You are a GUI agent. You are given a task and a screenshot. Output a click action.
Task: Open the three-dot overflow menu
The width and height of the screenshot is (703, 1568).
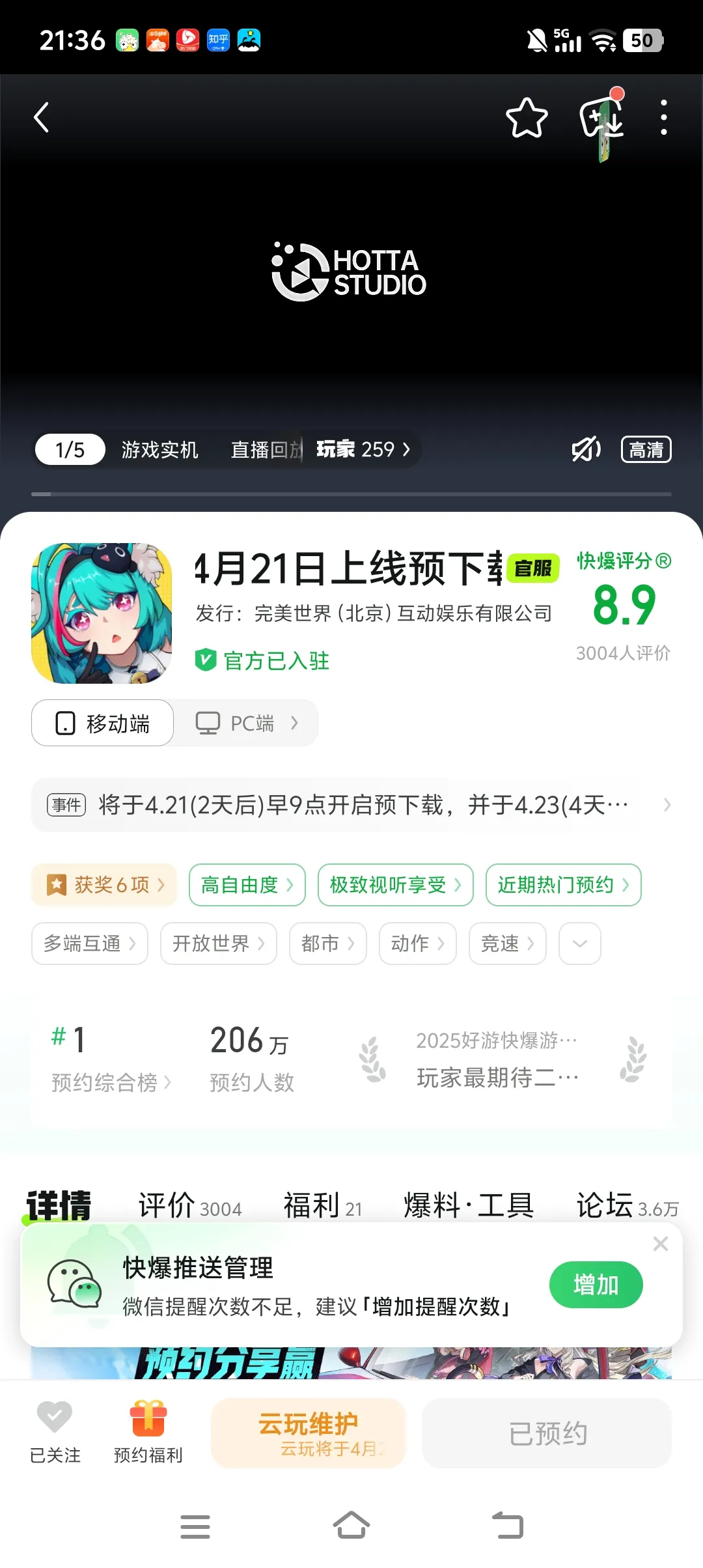662,117
